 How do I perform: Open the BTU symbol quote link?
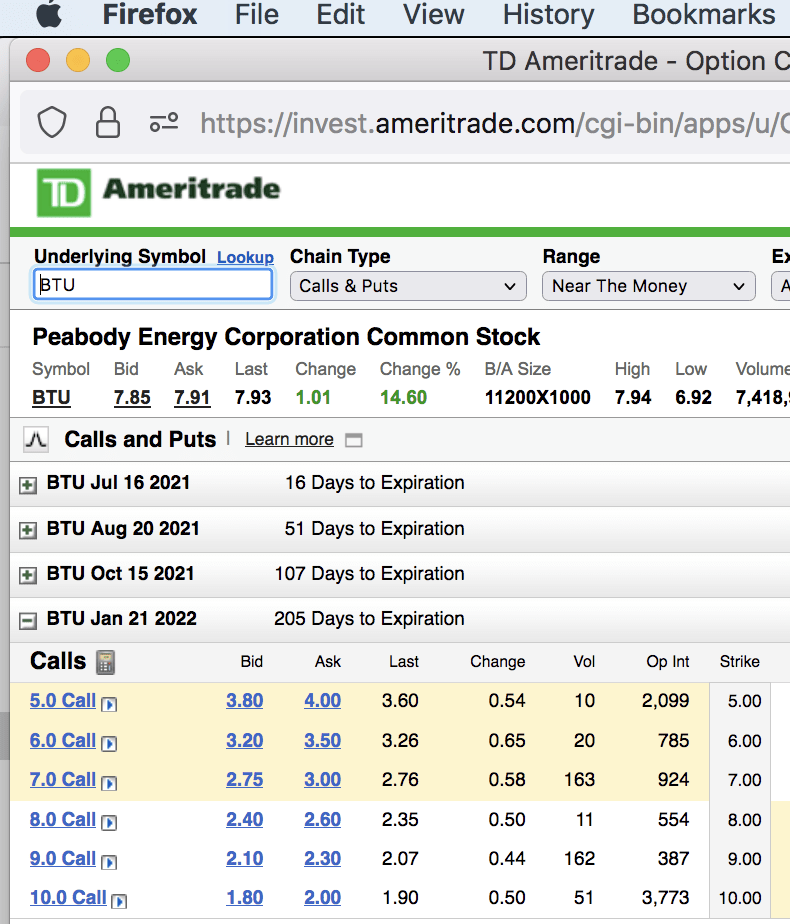(51, 398)
